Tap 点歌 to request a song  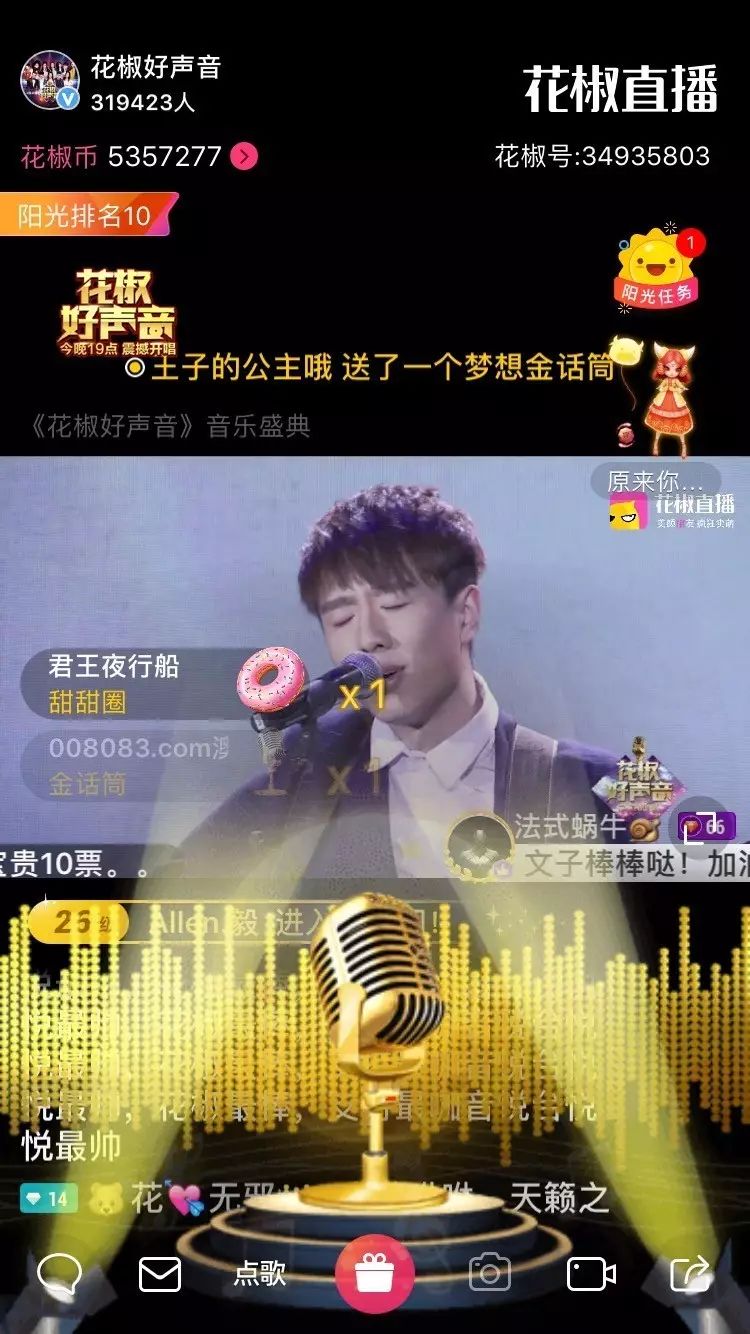coord(260,1273)
